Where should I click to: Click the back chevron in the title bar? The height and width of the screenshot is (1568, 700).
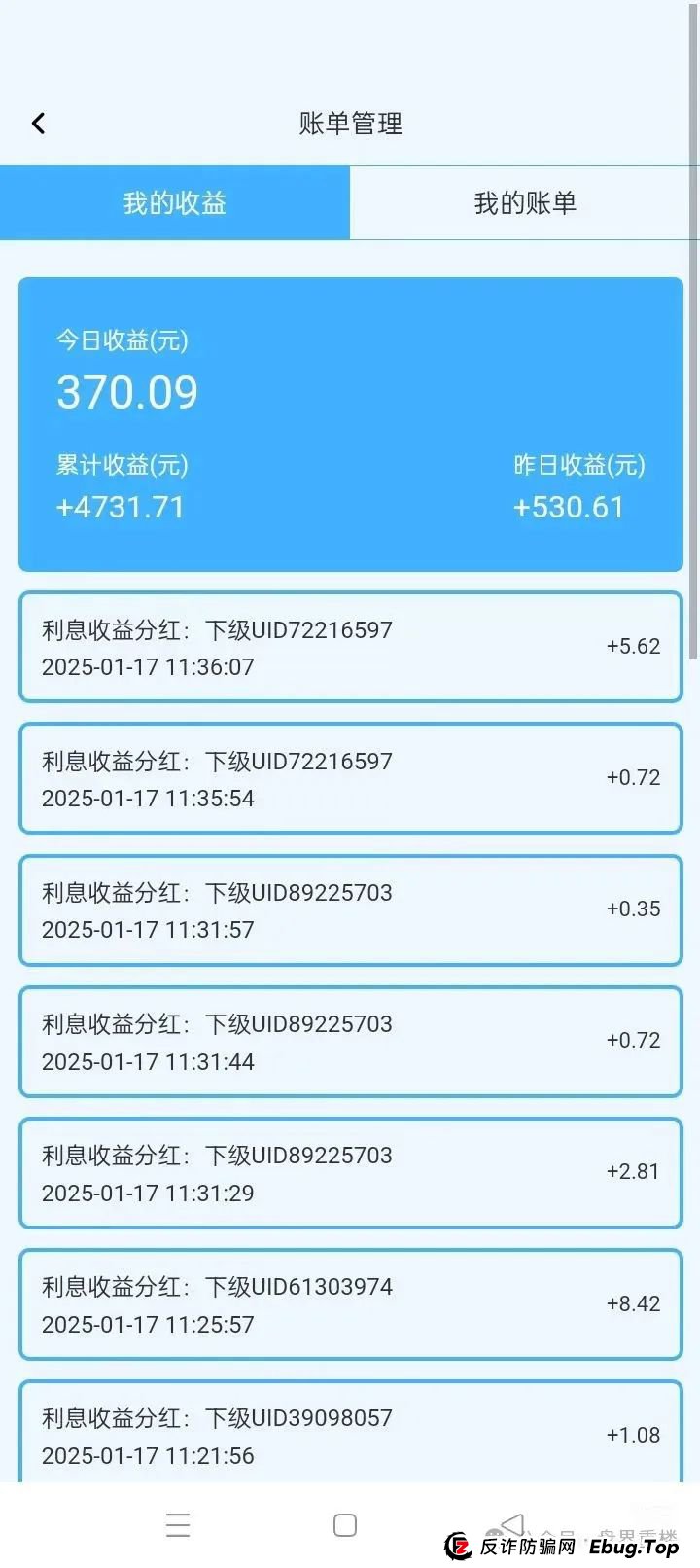point(39,123)
